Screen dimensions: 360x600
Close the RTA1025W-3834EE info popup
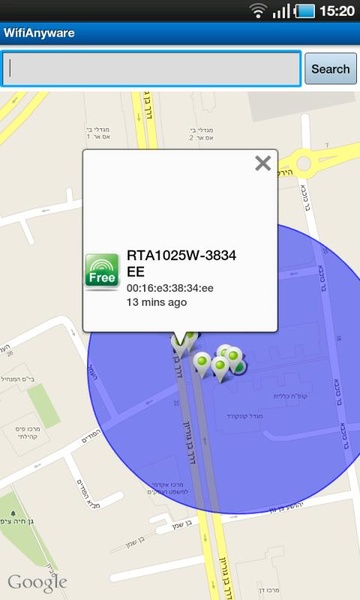click(263, 163)
